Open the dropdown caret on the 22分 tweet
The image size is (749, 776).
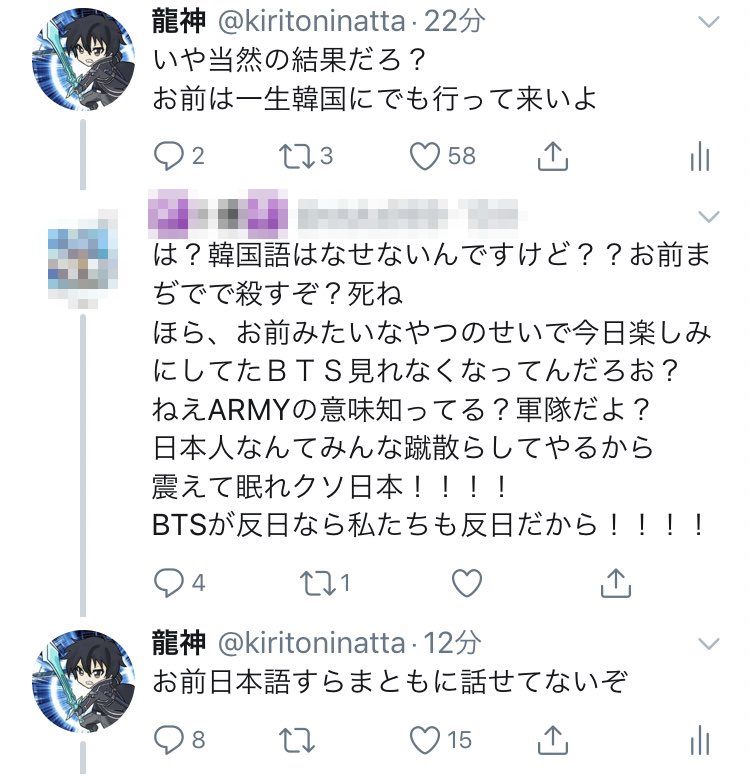click(x=707, y=22)
